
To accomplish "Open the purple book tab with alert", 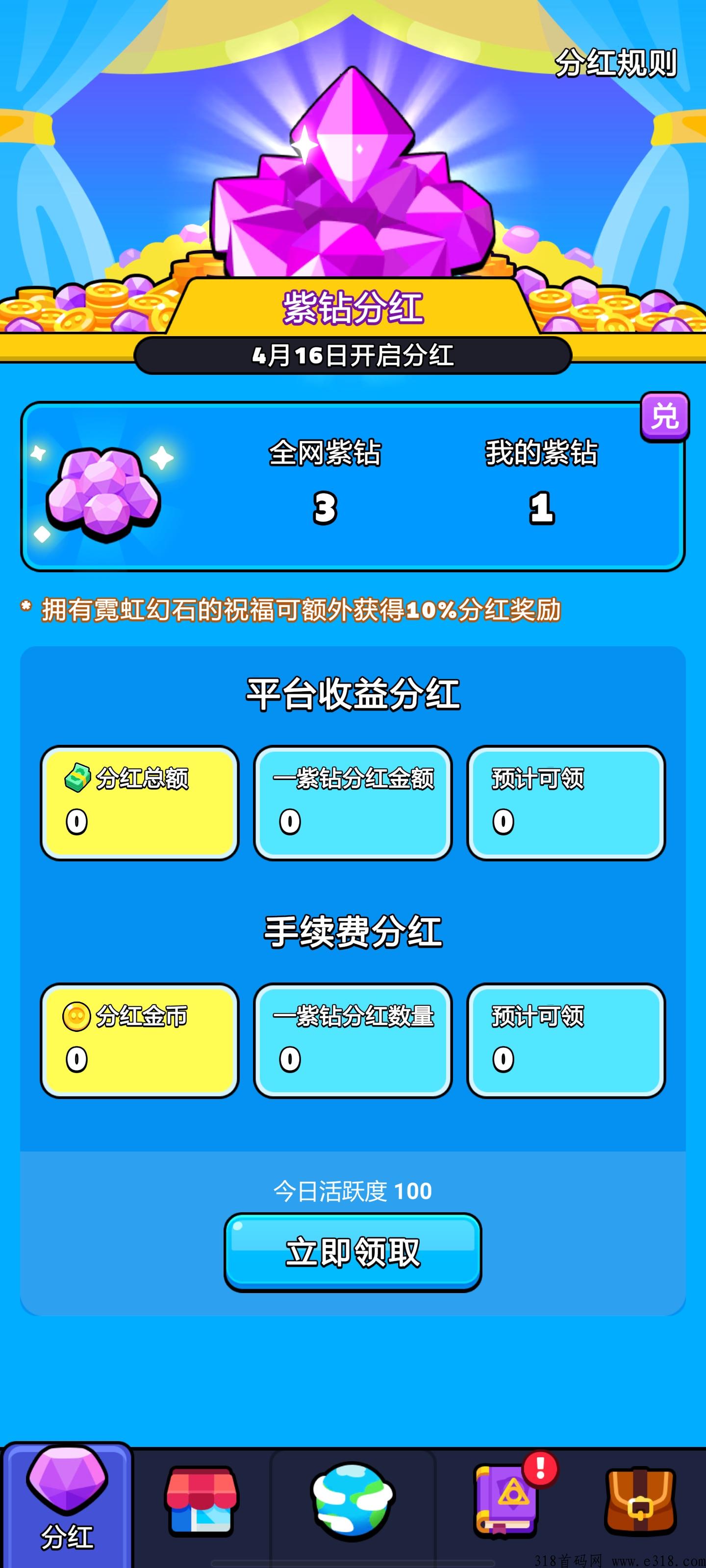I will pos(507,1501).
